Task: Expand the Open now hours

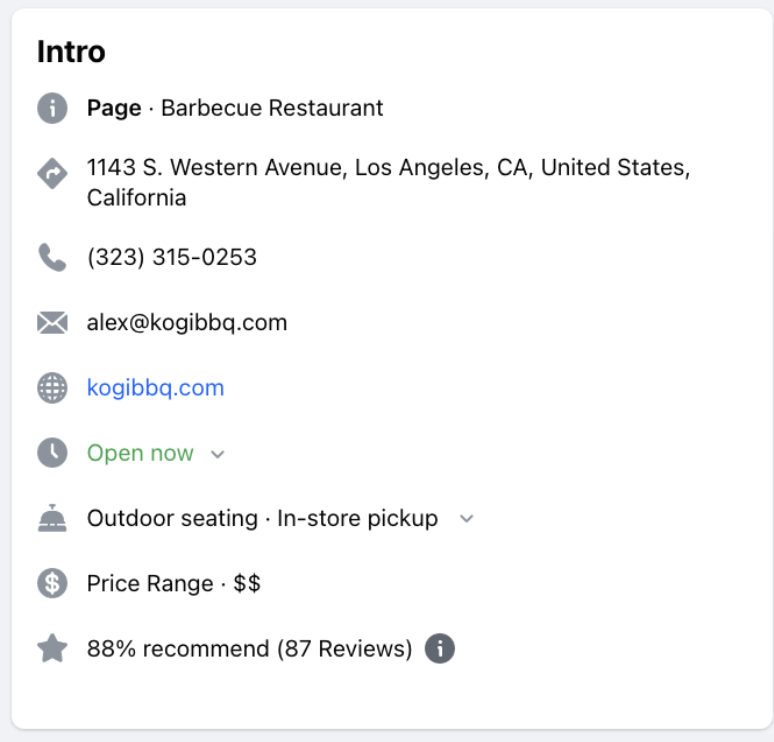Action: (x=217, y=454)
